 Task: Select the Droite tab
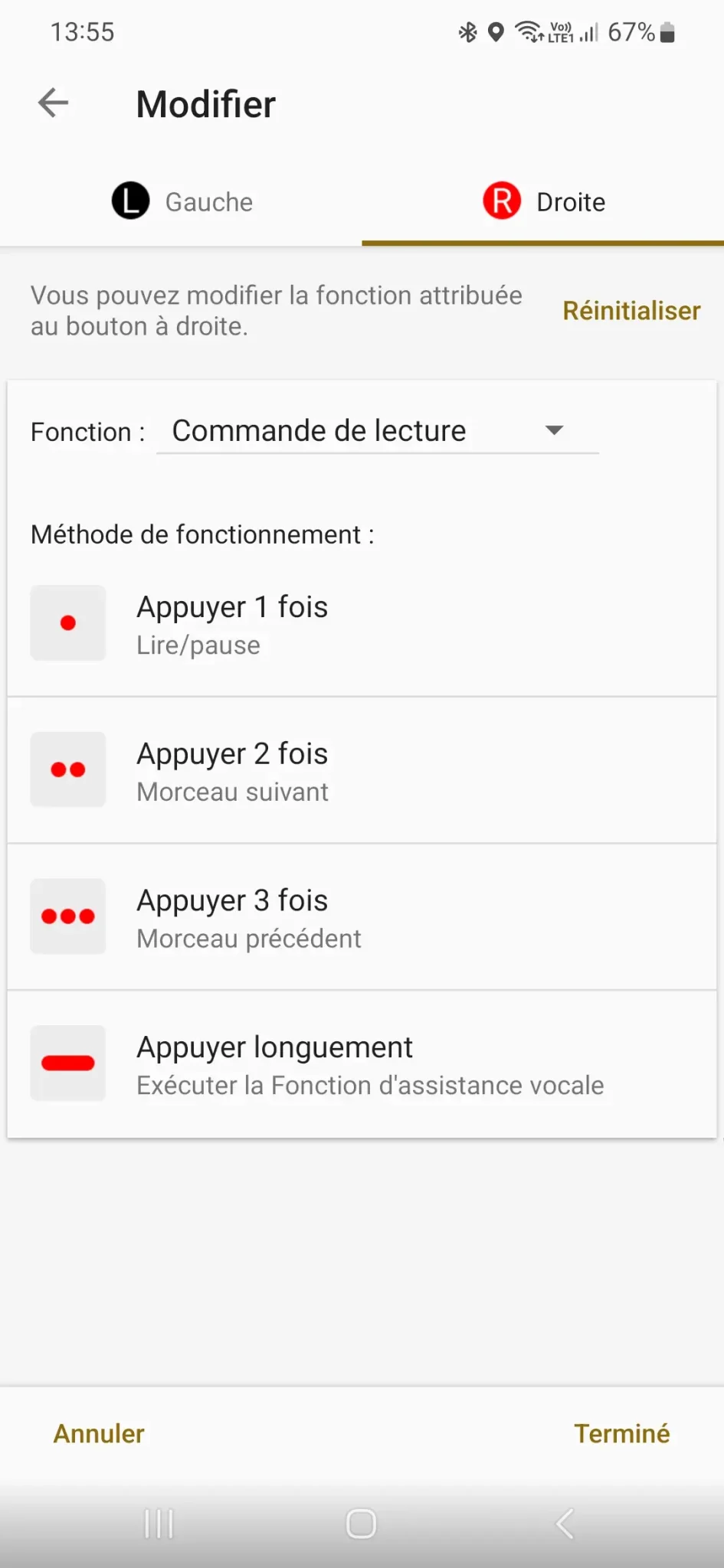[543, 202]
